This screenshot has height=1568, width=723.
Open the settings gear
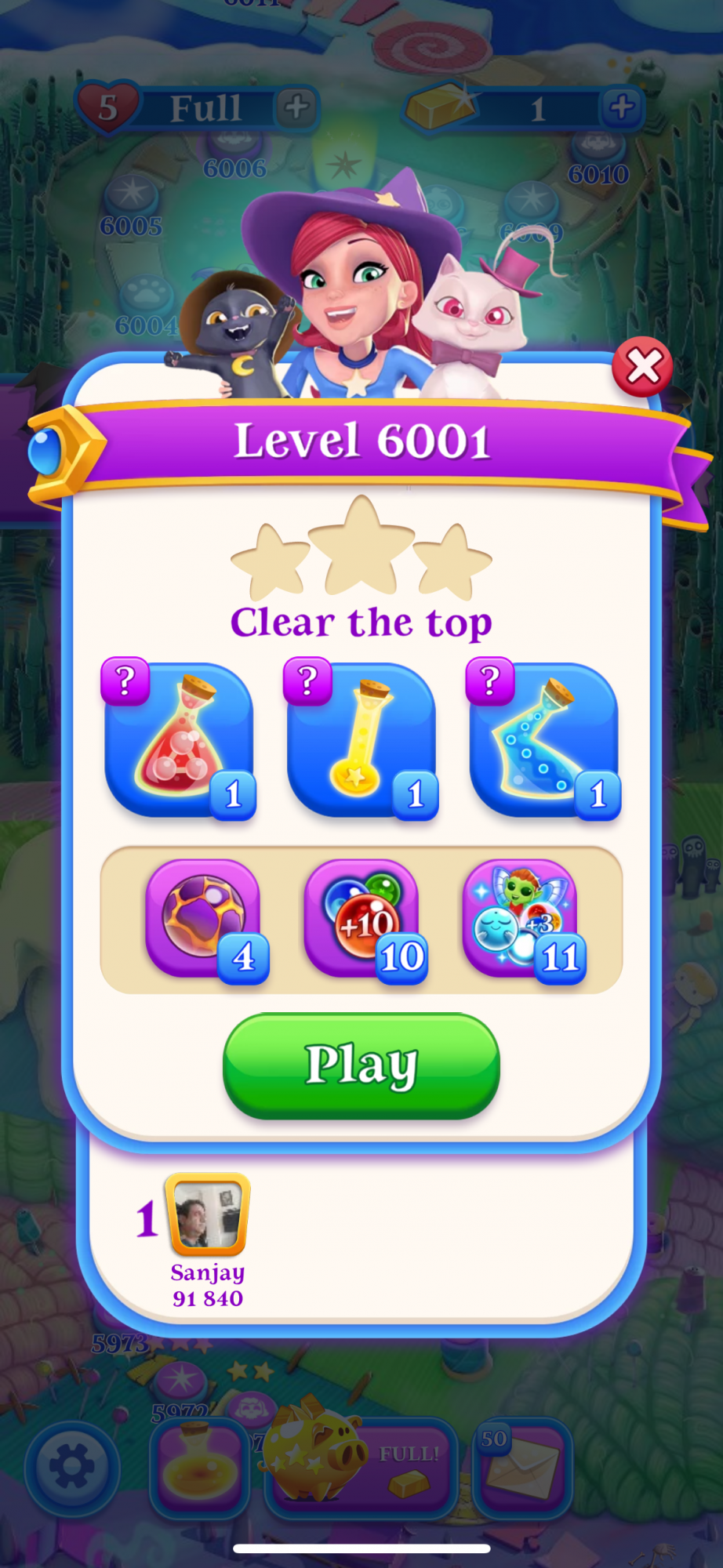click(71, 1468)
